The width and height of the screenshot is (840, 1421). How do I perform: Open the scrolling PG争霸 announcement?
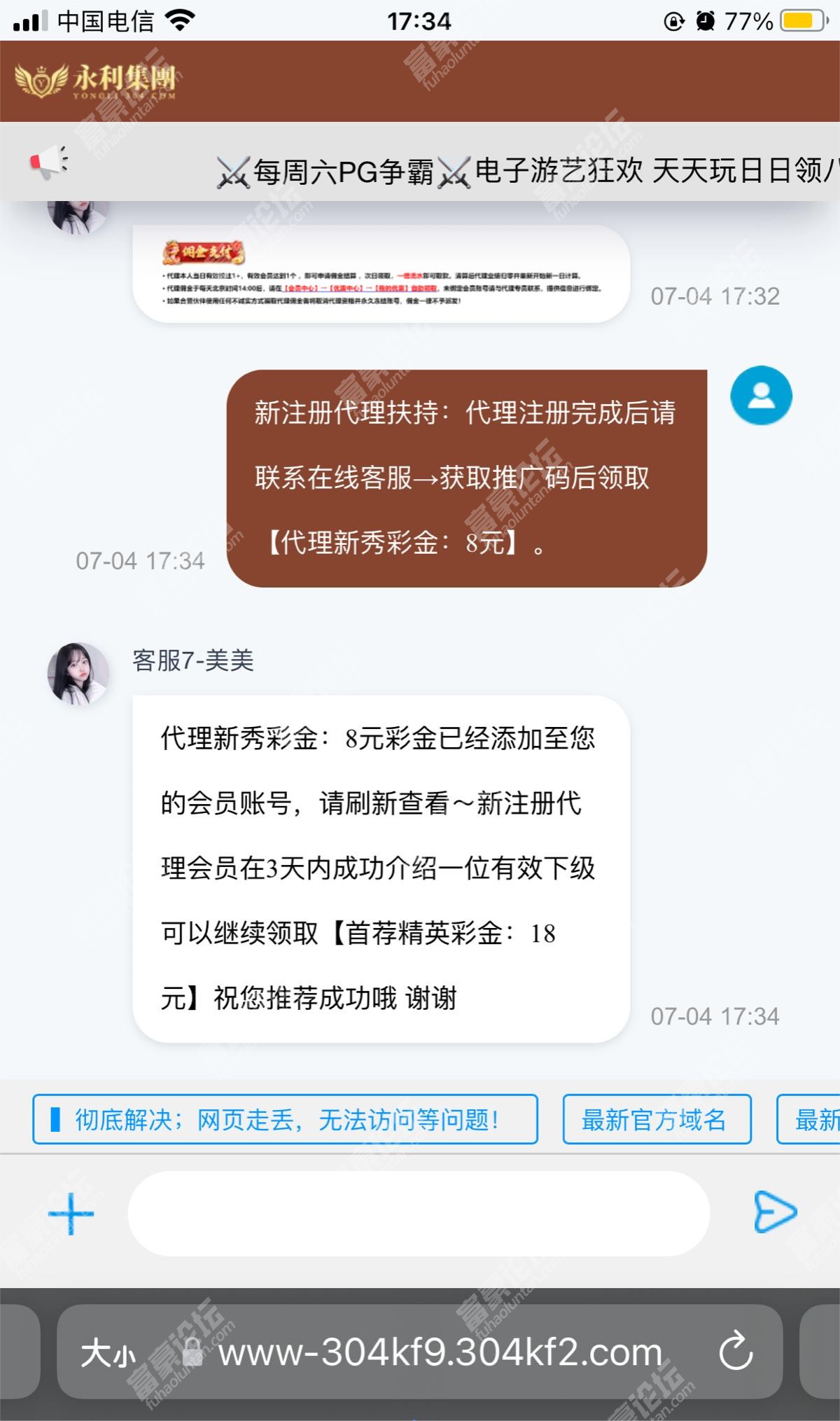point(526,171)
